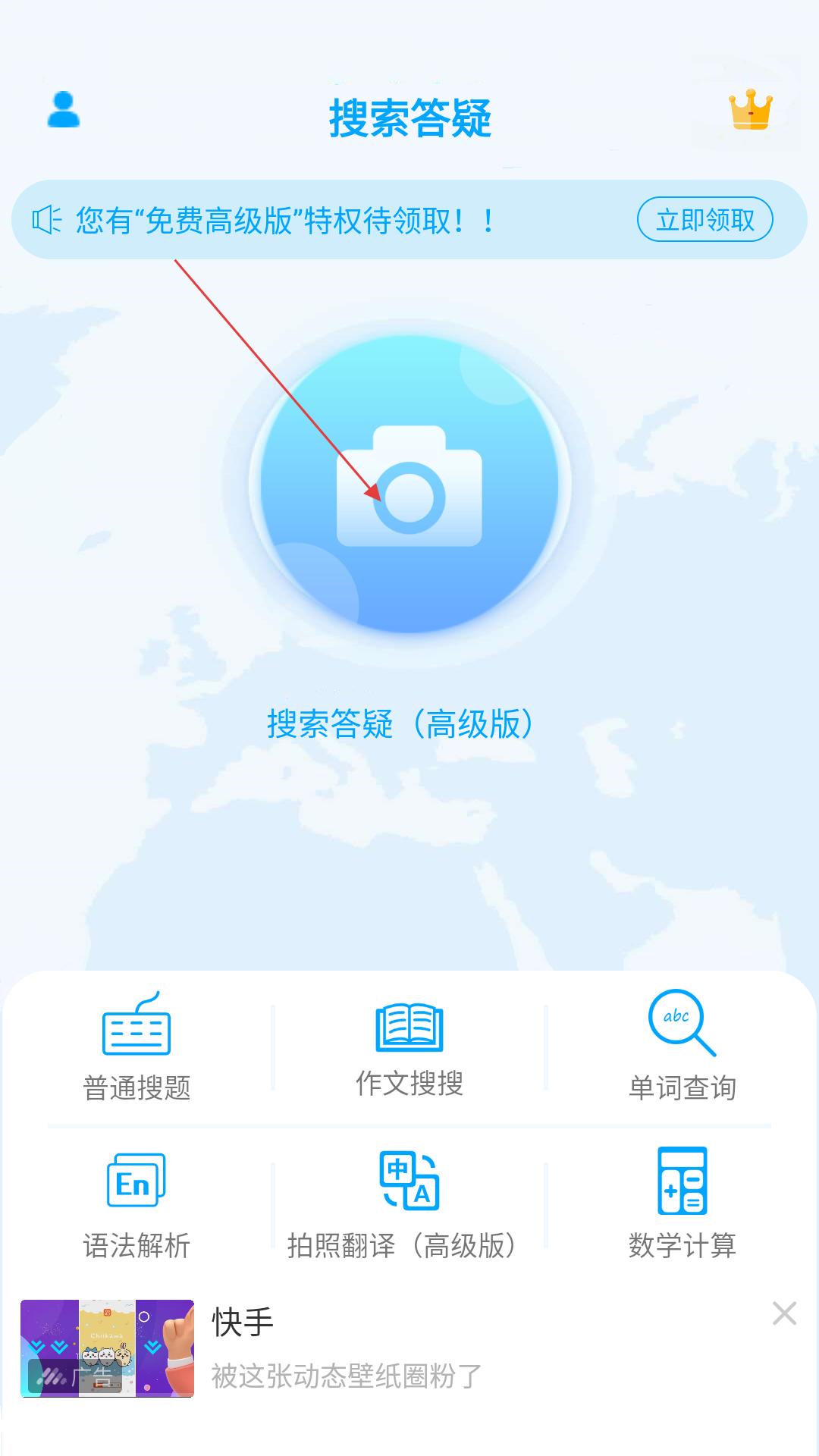Tap 立即领取 to claim free premium
Image resolution: width=819 pixels, height=1456 pixels.
tap(704, 220)
